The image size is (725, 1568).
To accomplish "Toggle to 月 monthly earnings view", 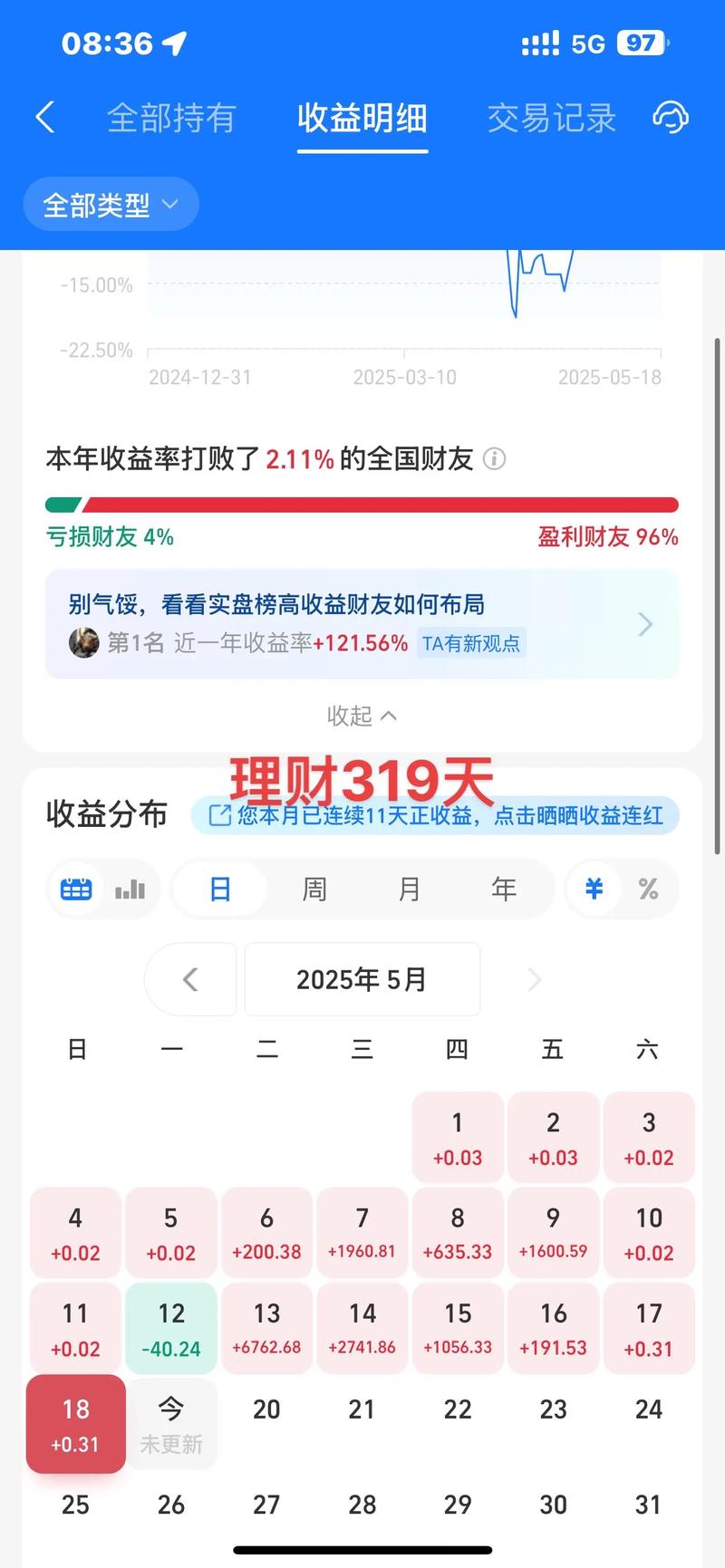I will coord(409,889).
